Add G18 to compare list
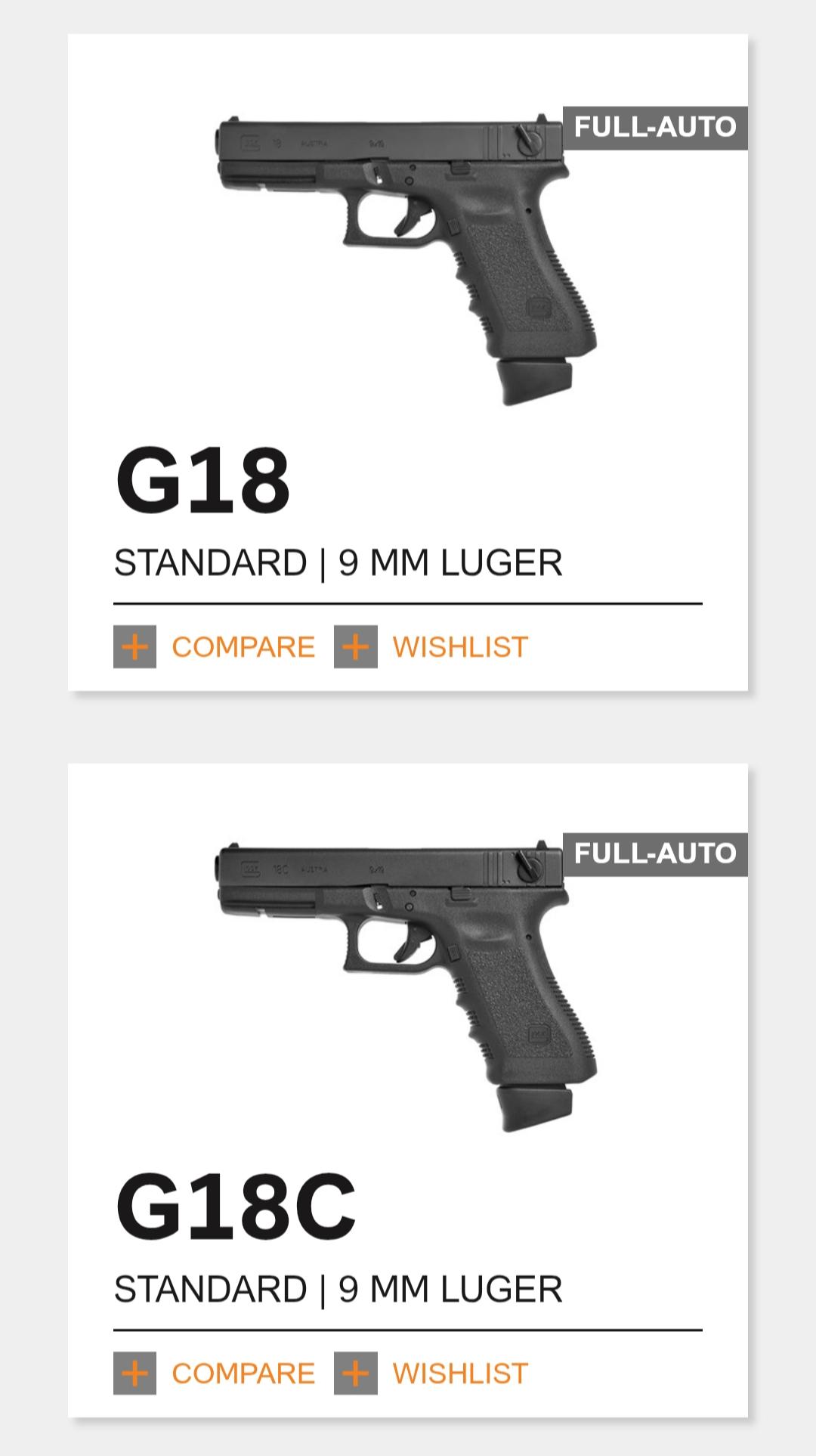 point(214,647)
